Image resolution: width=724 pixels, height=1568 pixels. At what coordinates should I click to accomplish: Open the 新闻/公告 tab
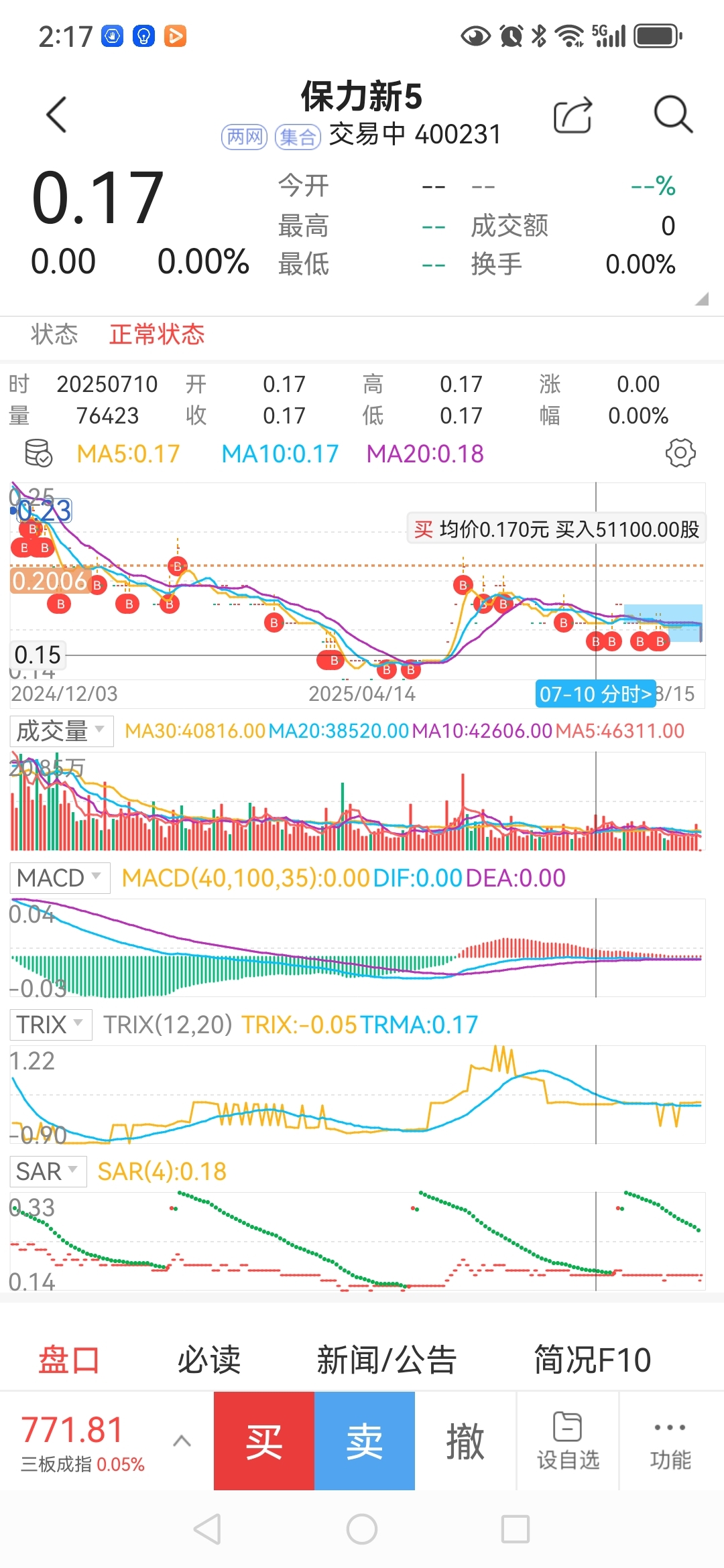pos(387,1360)
